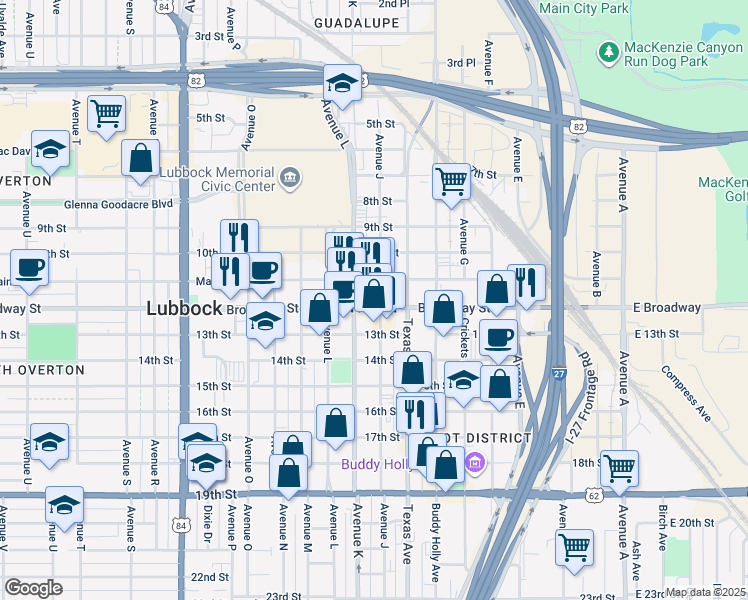Open the restaurant marker near 9th St and Avenue O
The height and width of the screenshot is (600, 748).
coord(239,237)
